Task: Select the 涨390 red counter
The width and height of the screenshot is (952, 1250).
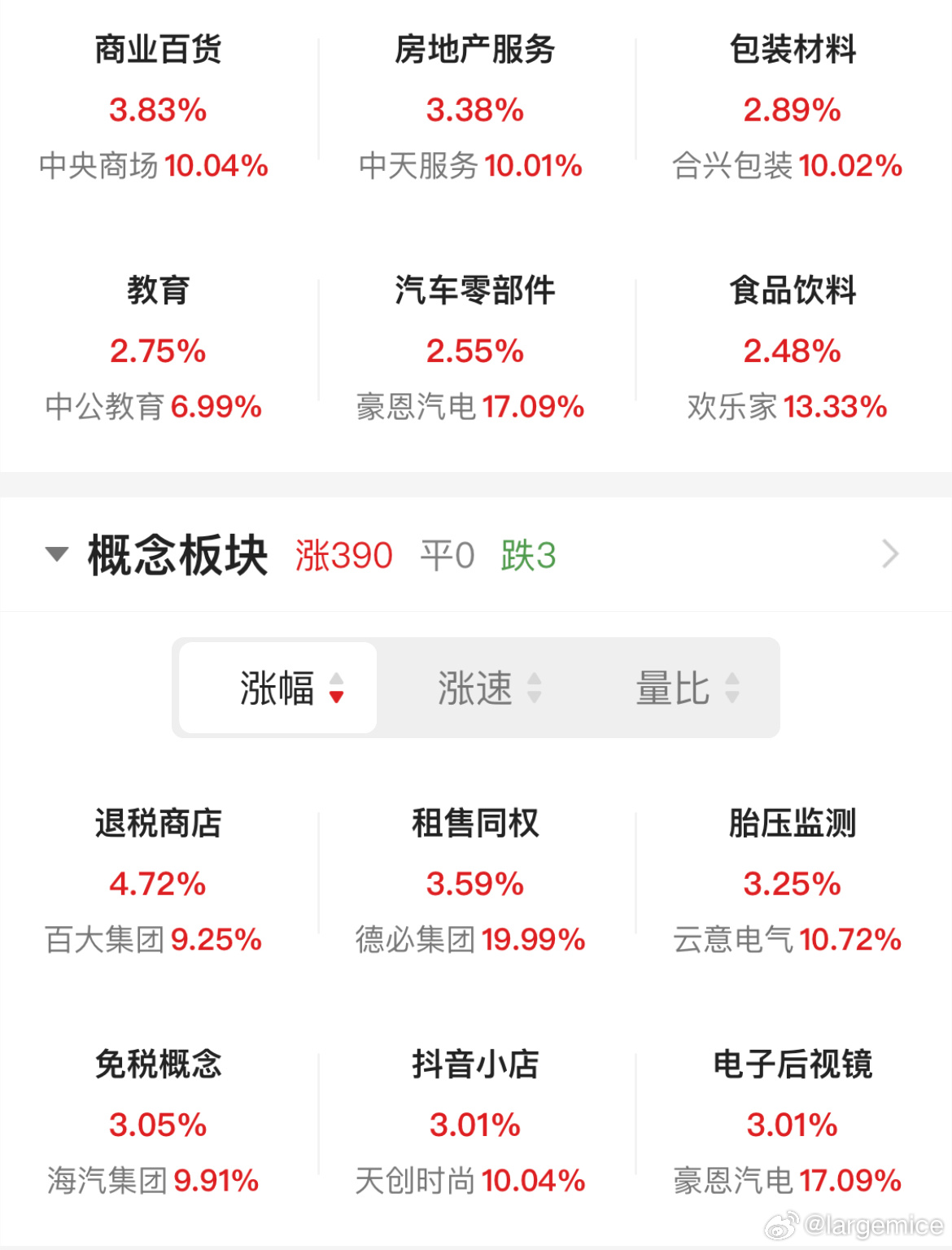Action: pos(342,554)
